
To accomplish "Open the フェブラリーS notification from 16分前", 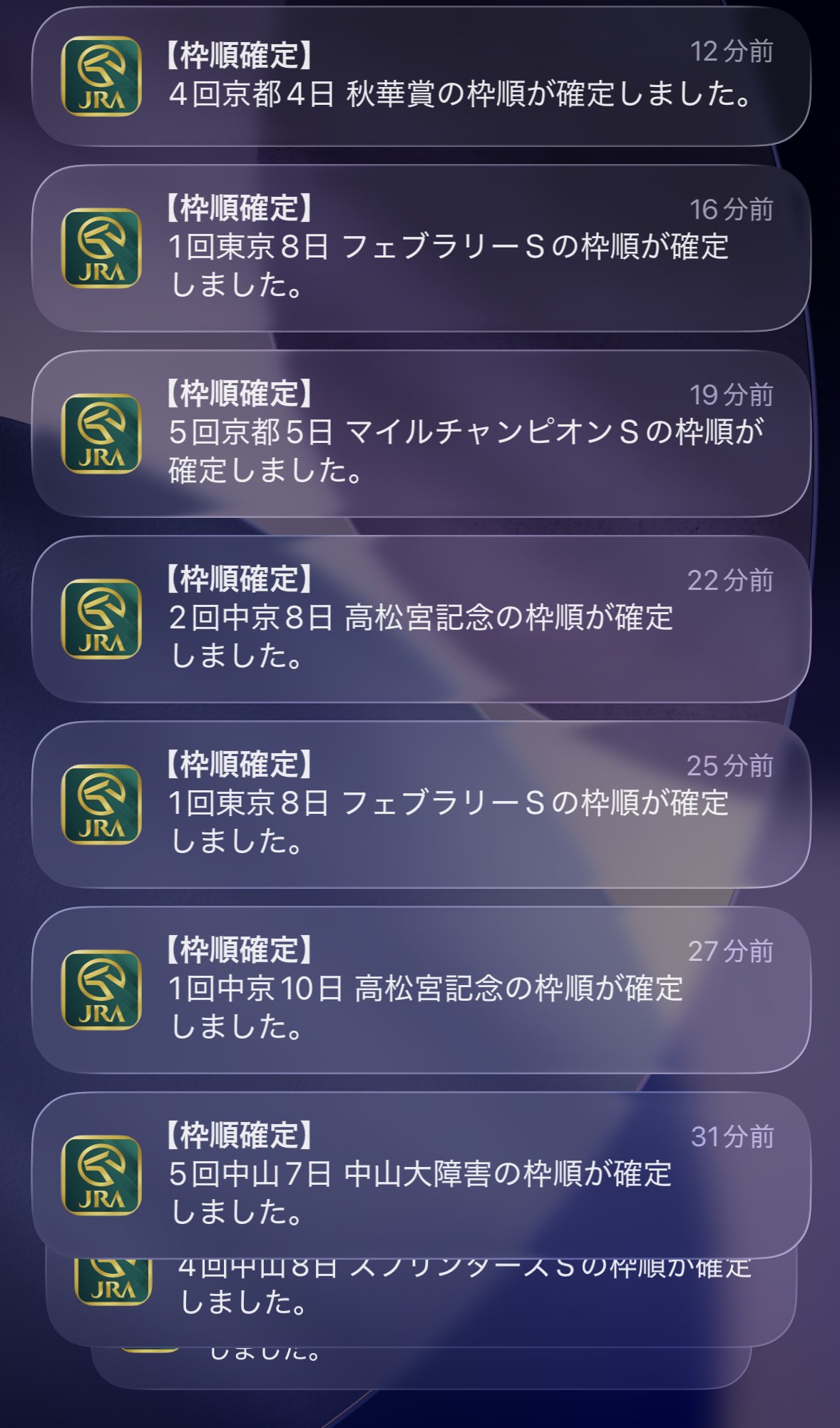I will [421, 248].
